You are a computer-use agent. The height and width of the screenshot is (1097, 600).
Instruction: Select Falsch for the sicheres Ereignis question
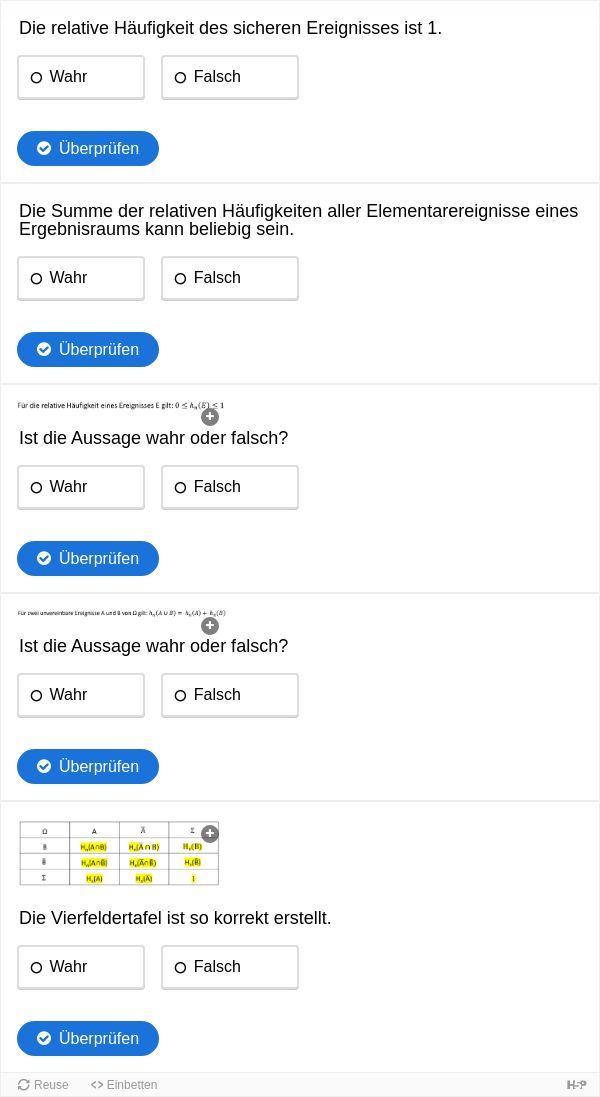coord(229,77)
